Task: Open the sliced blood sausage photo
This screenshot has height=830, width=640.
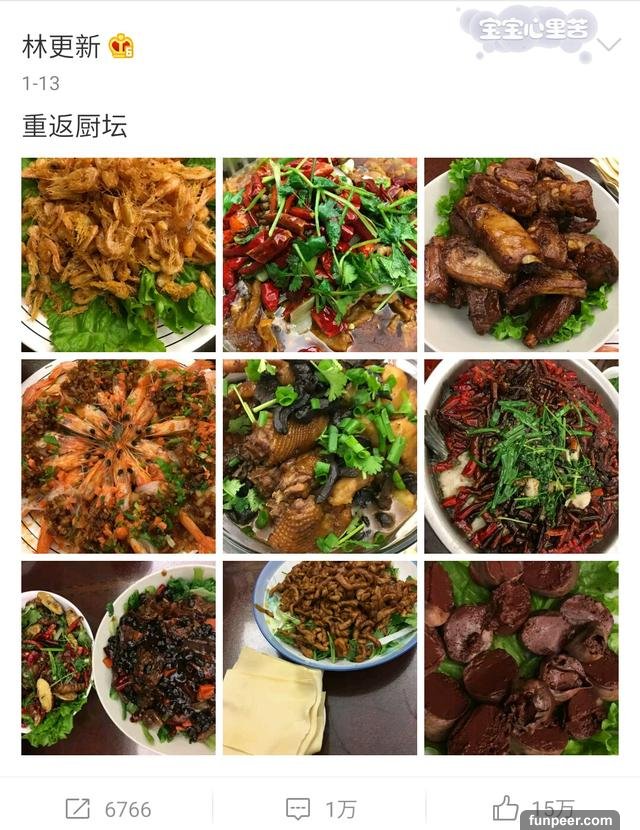Action: point(521,657)
